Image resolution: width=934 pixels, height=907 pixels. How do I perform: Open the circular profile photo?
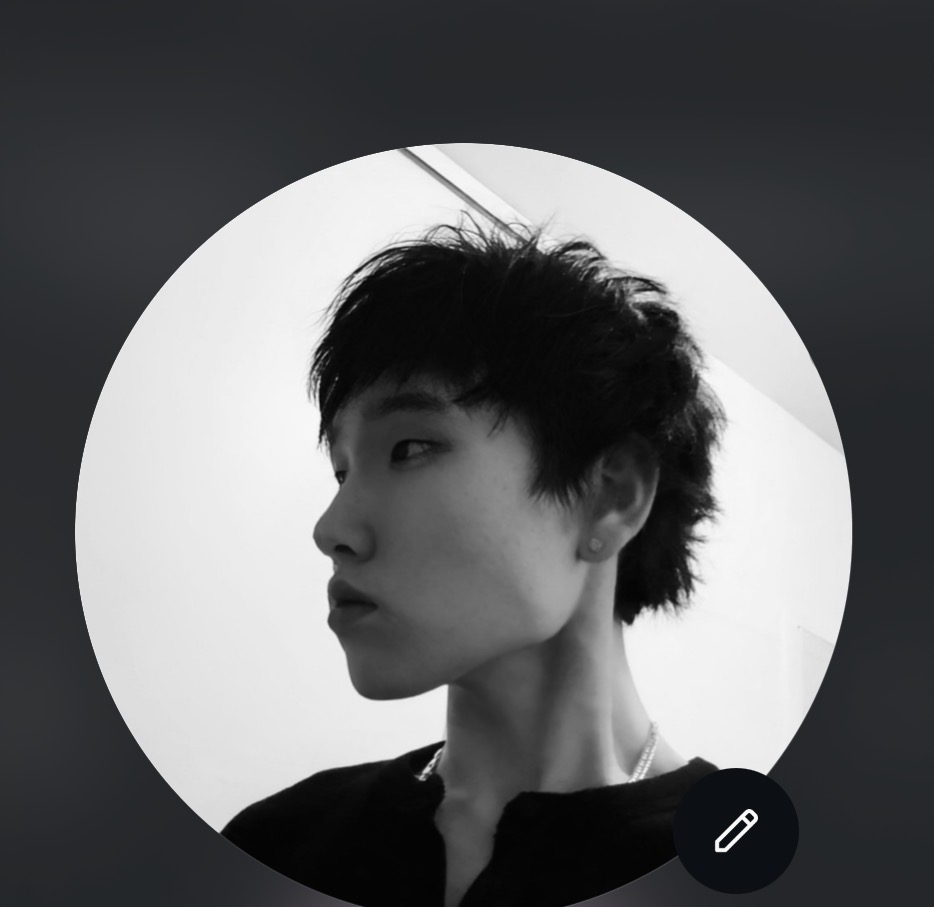(463, 500)
